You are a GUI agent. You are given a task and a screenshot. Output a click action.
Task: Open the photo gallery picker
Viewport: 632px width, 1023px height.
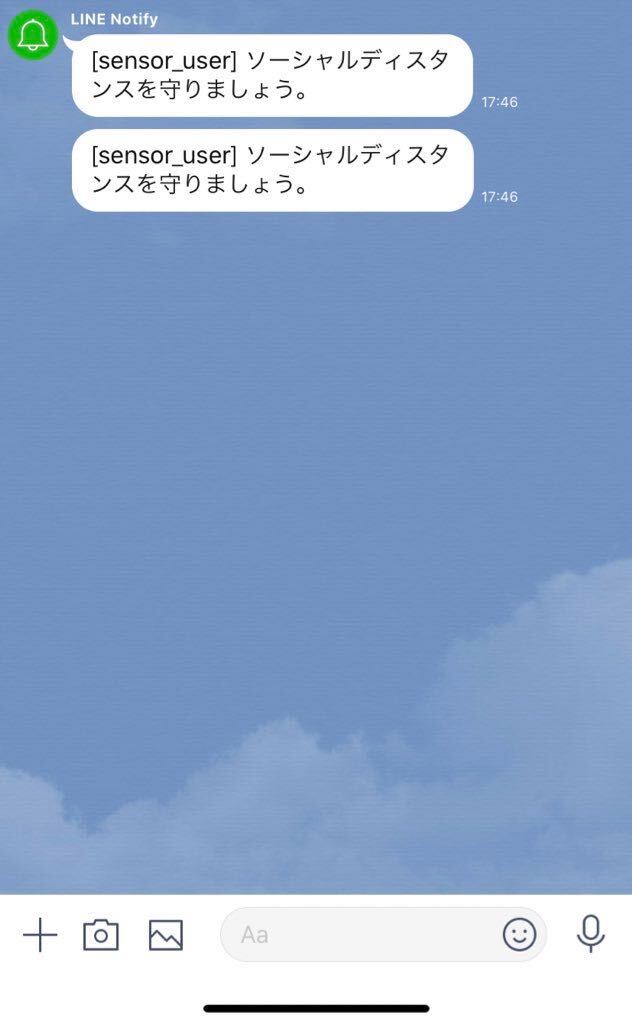[x=166, y=935]
